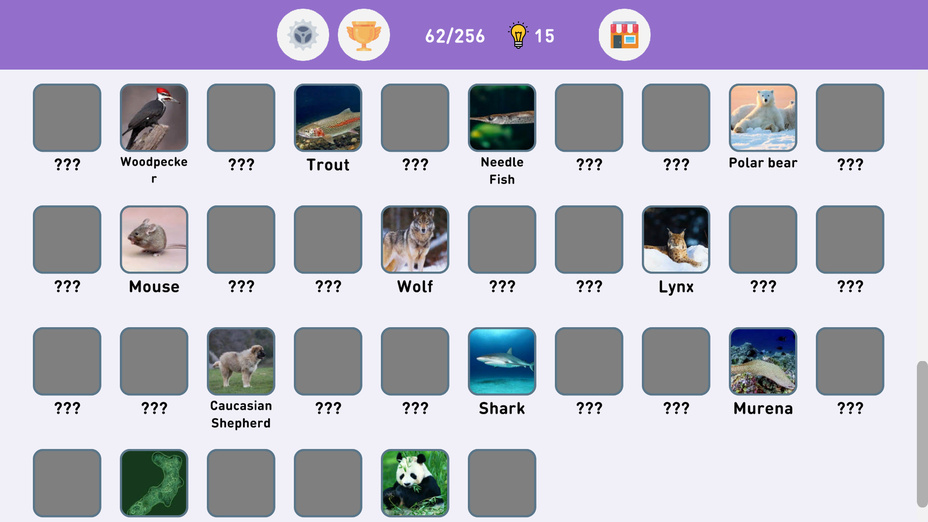Screen dimensions: 928x522
Task: Open the green snake picture tile
Action: (154, 483)
